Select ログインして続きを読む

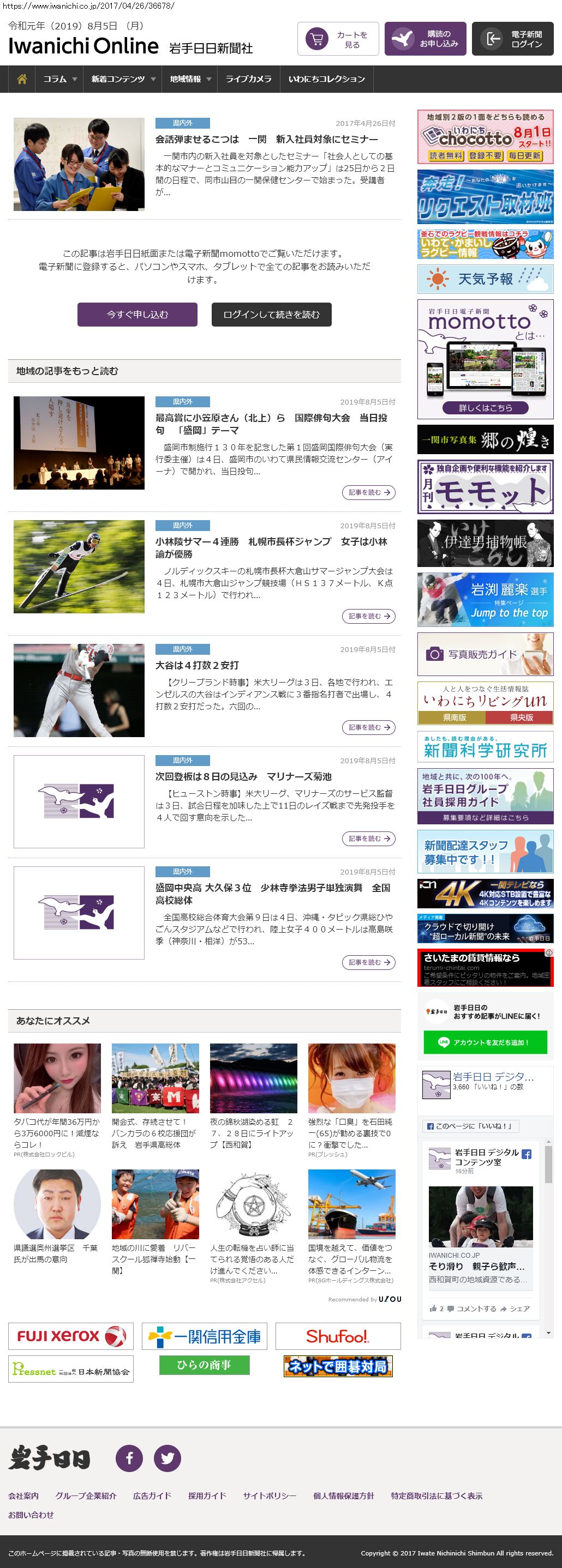tap(271, 315)
